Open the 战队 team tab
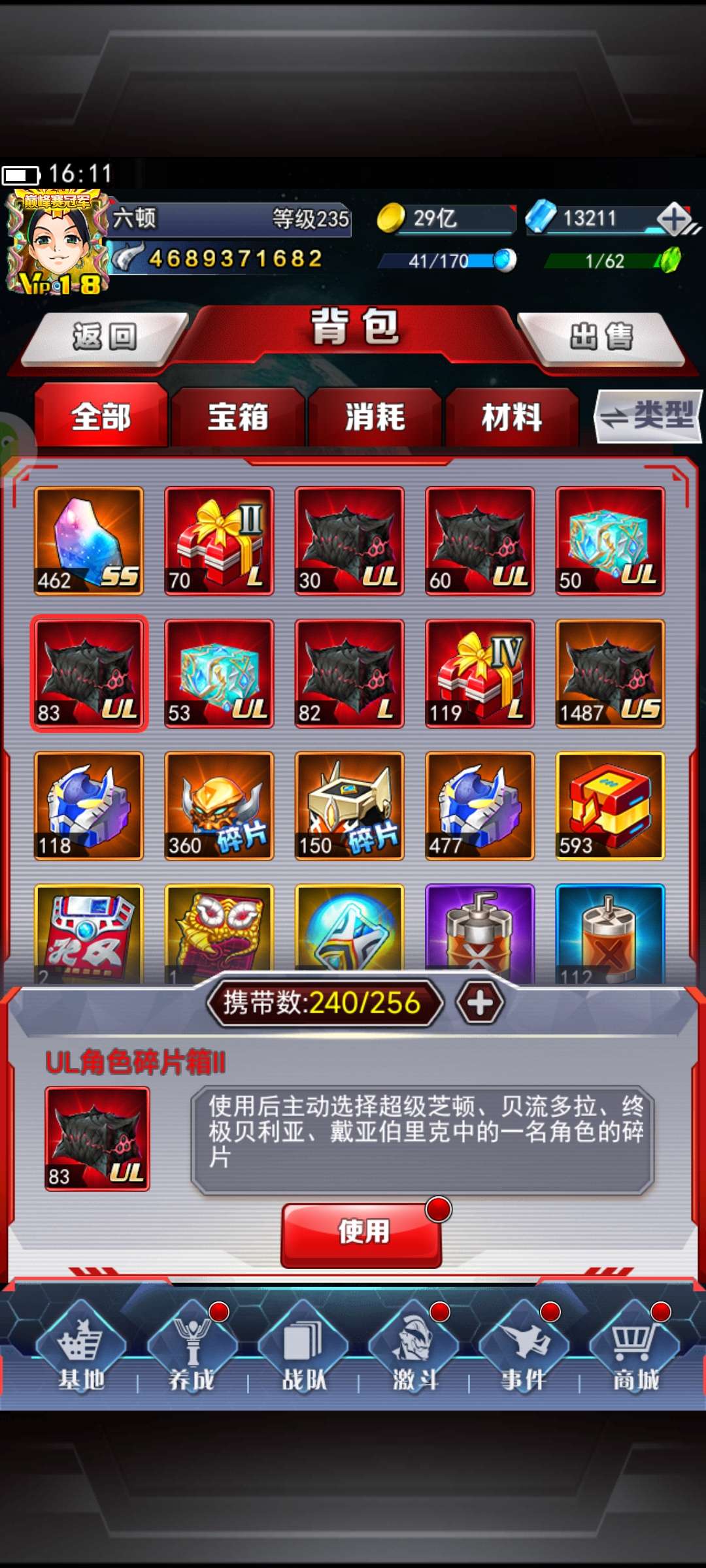Image resolution: width=706 pixels, height=1568 pixels. [303, 1348]
